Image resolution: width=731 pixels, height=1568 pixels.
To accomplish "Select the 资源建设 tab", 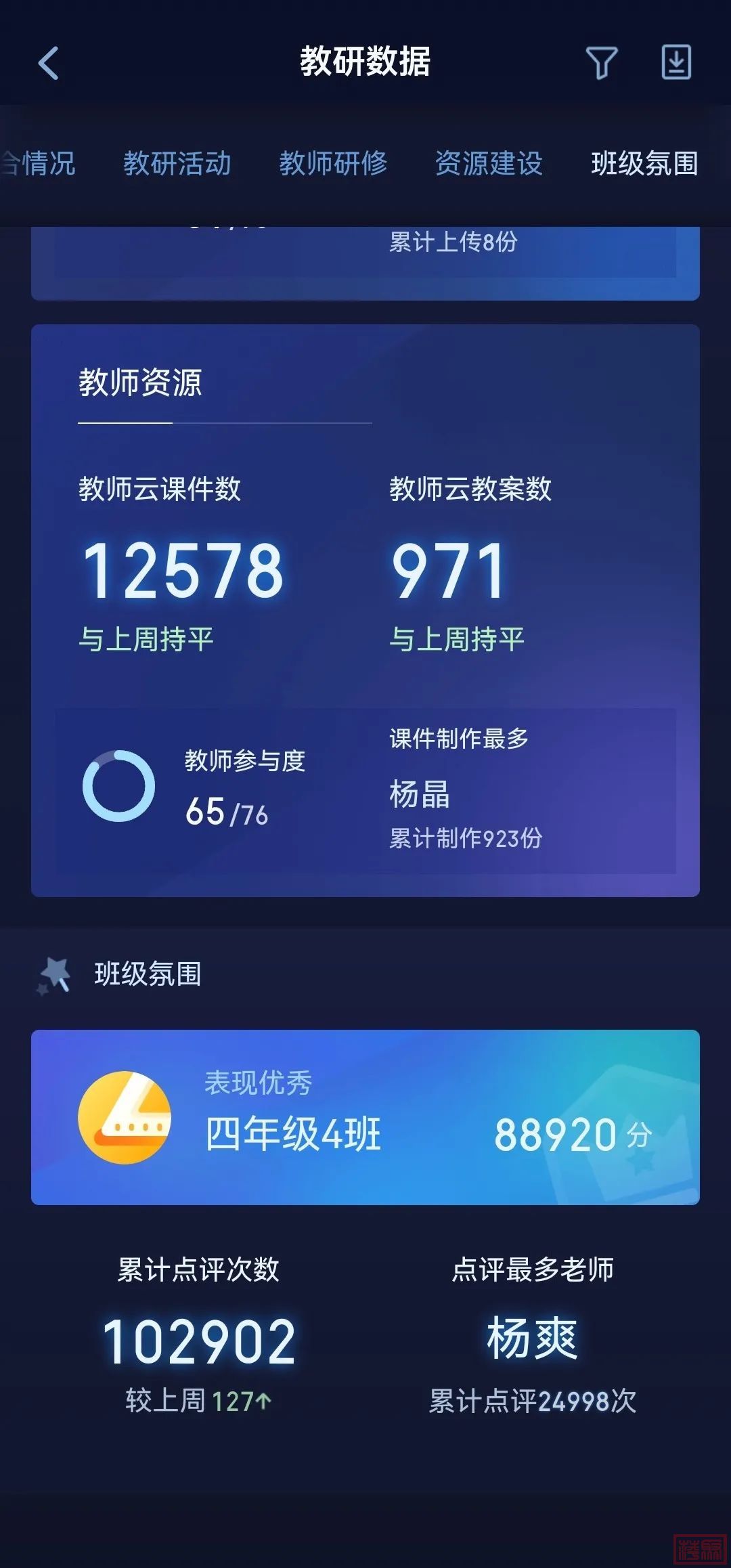I will click(489, 163).
